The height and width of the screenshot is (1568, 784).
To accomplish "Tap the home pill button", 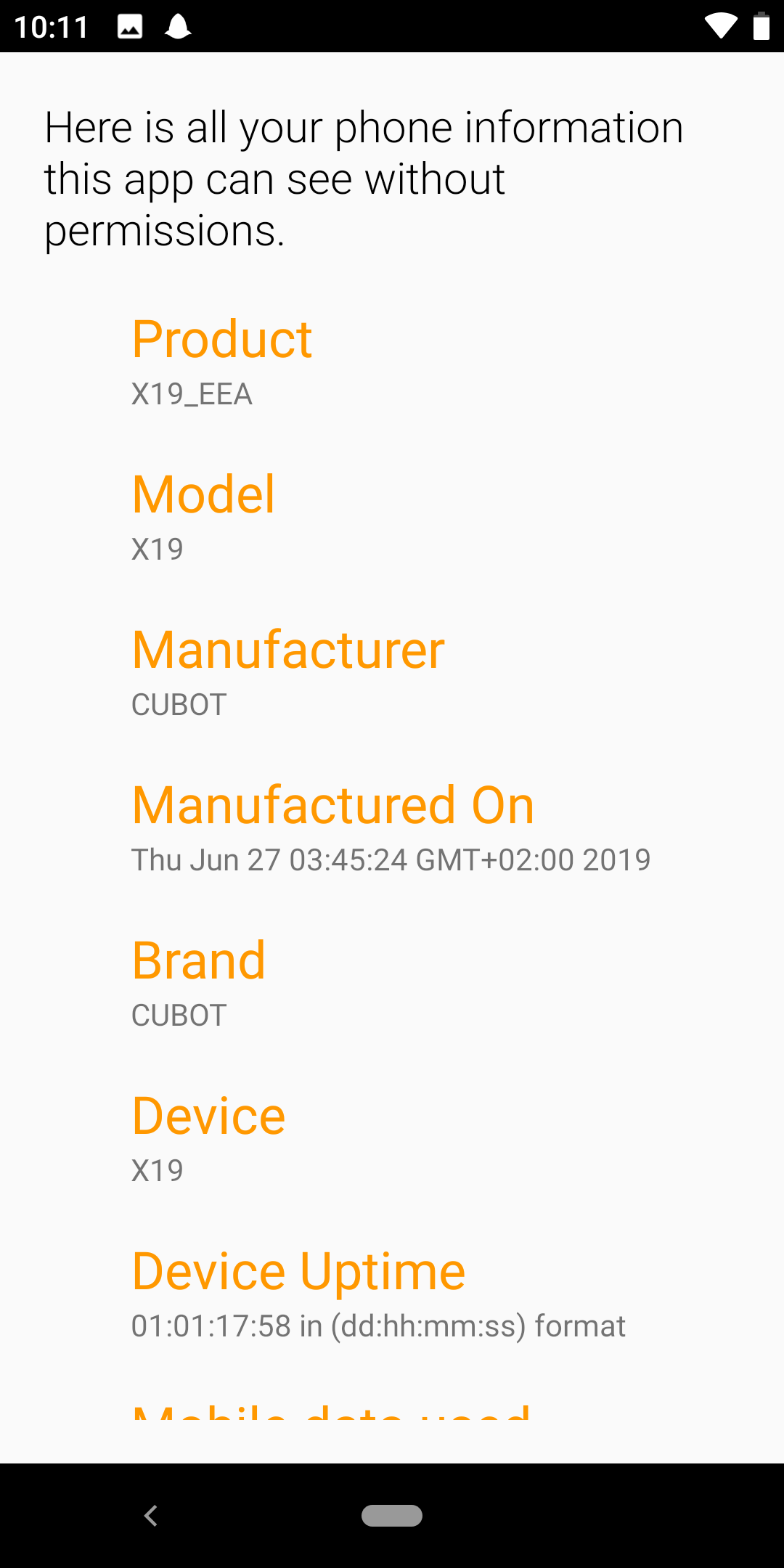I will tap(392, 1516).
